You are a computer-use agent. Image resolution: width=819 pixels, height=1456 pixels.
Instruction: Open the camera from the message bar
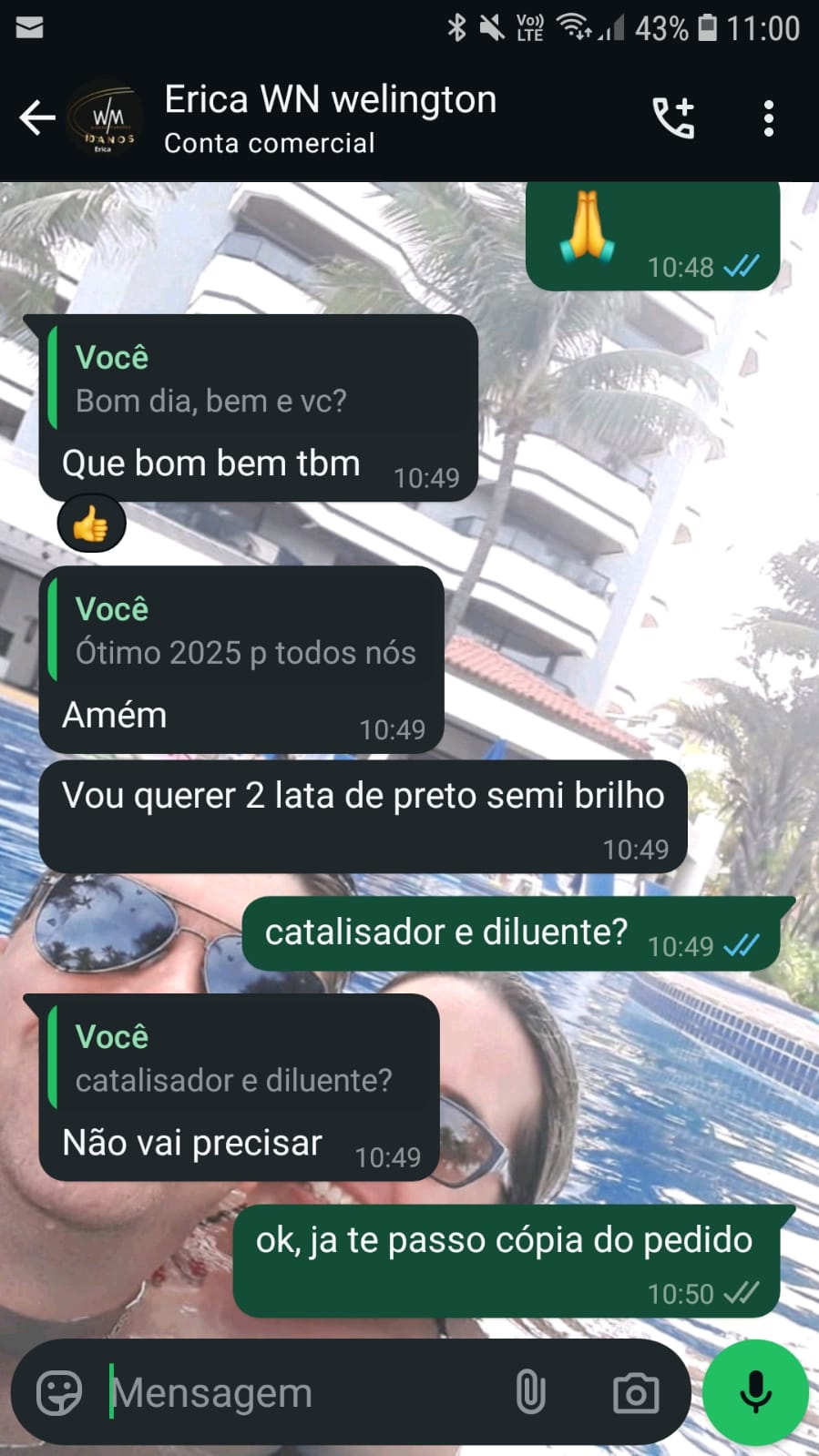click(635, 1392)
